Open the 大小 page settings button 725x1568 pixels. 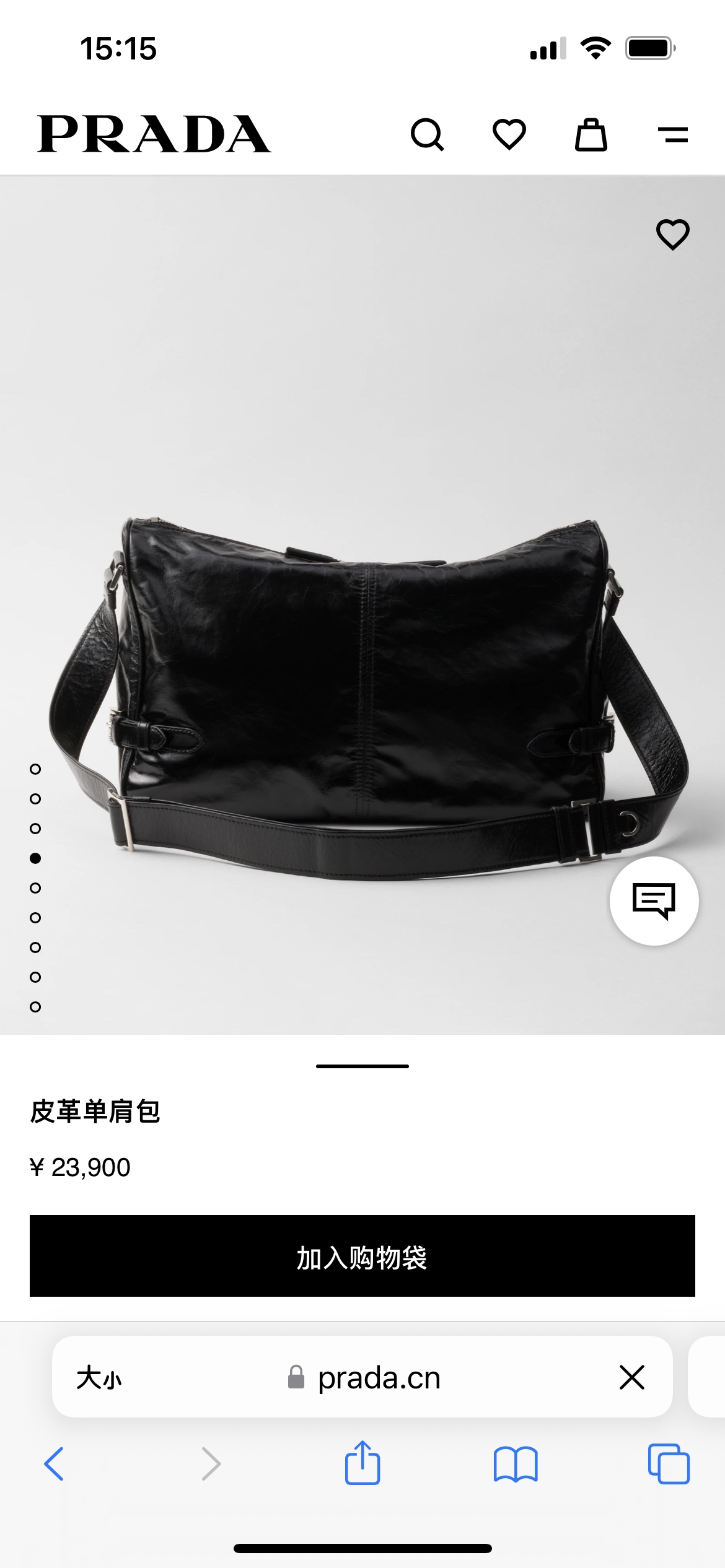(99, 1378)
